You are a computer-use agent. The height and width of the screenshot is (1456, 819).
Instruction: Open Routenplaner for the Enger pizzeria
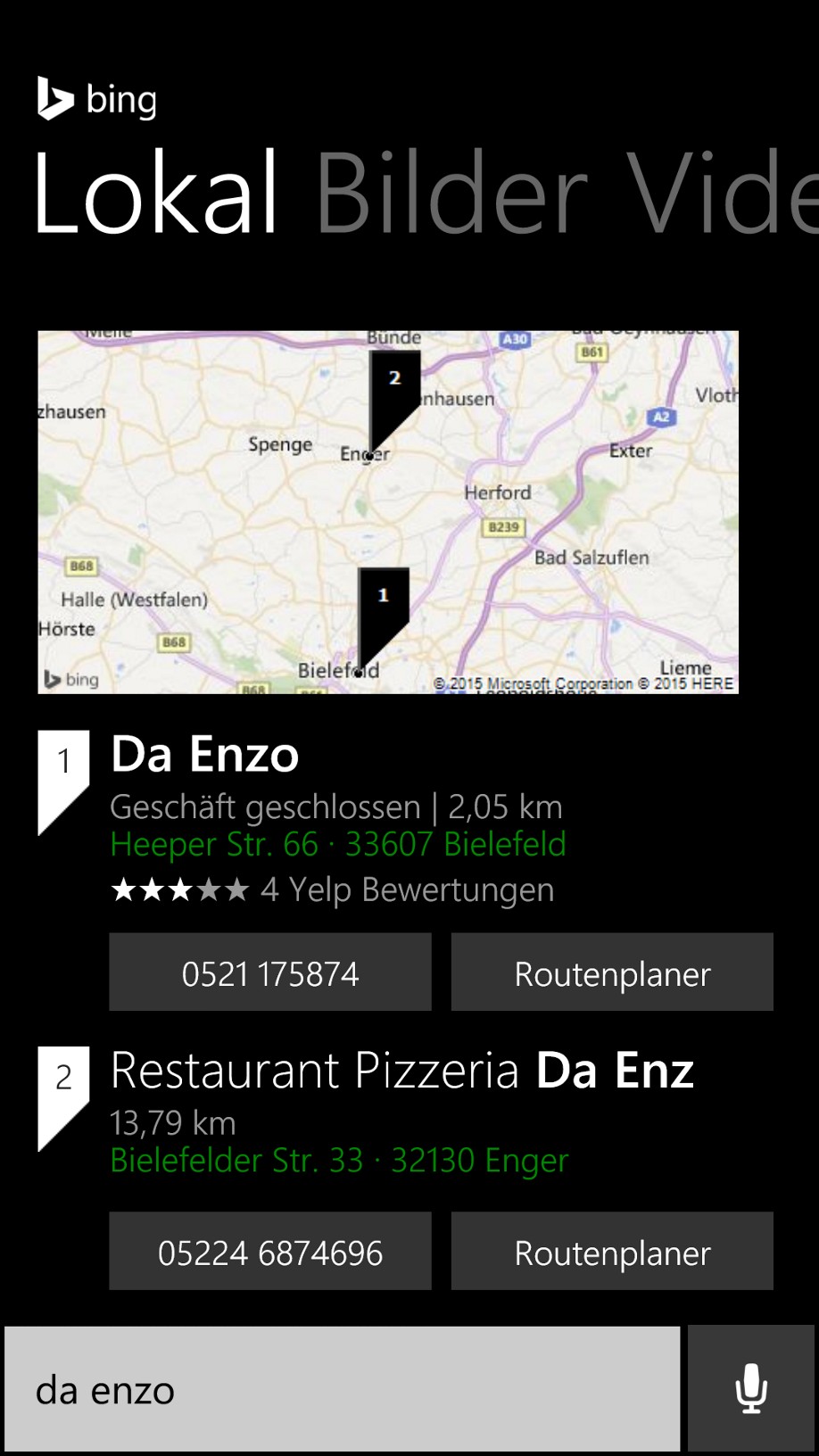pyautogui.click(x=612, y=1251)
